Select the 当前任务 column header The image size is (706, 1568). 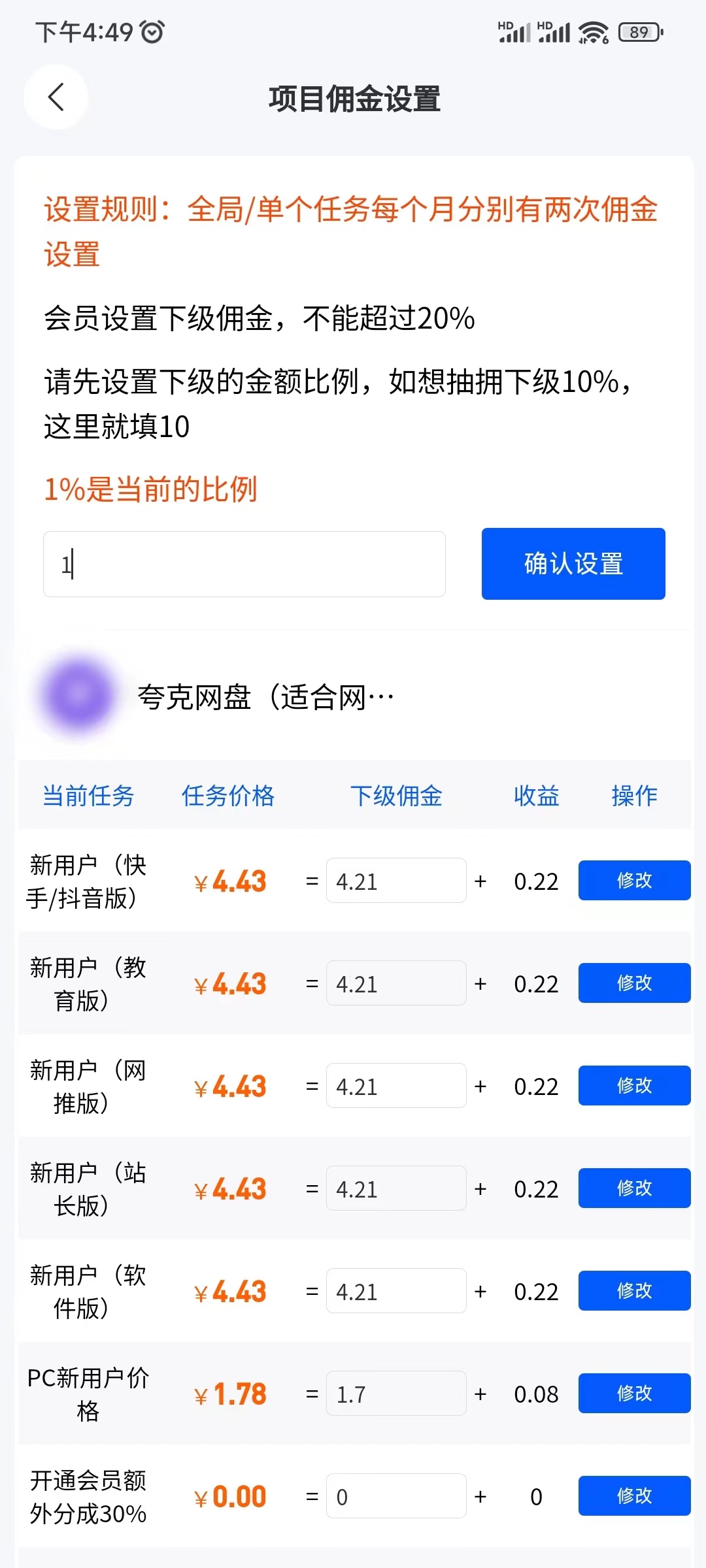point(88,796)
